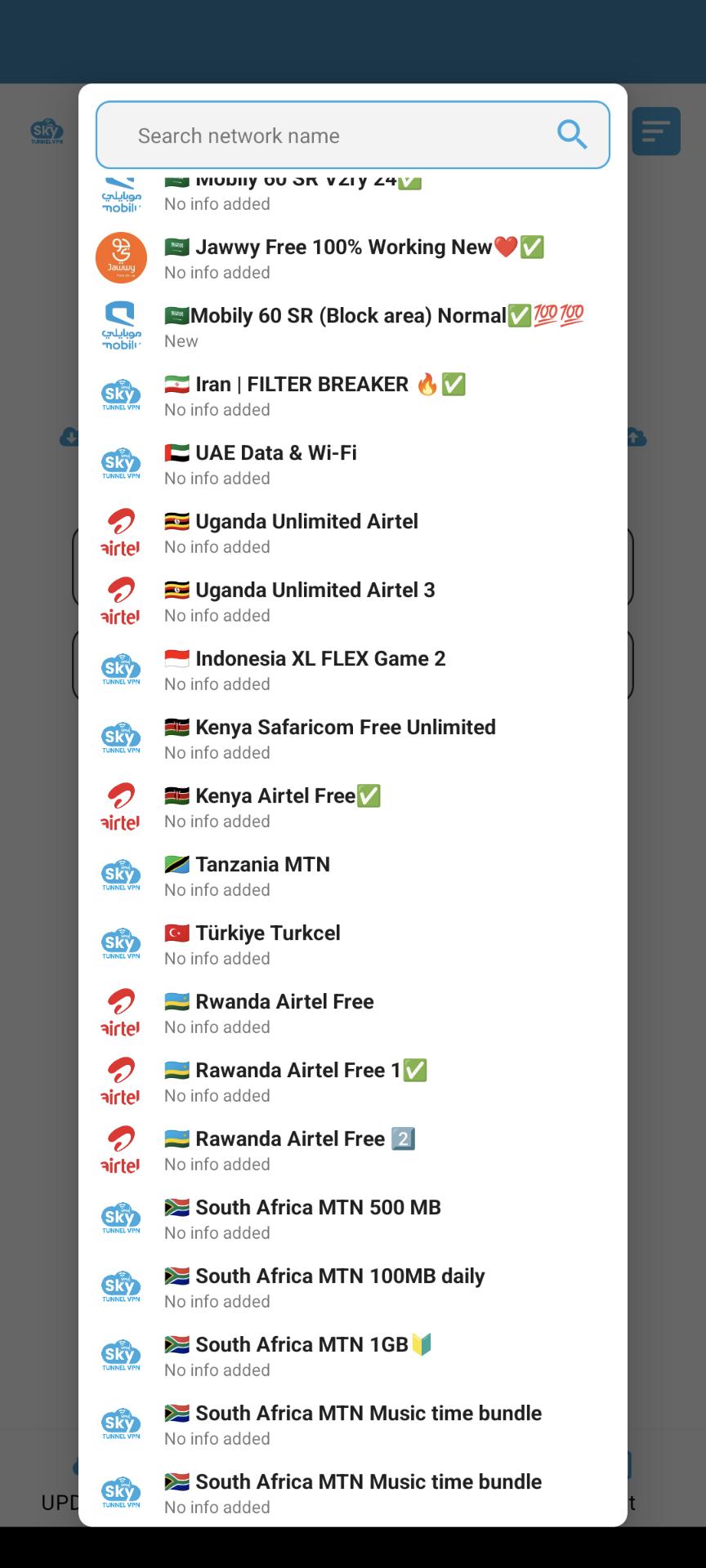
Task: Choose Indonesia XL FLEX Game 2
Action: pyautogui.click(x=353, y=670)
